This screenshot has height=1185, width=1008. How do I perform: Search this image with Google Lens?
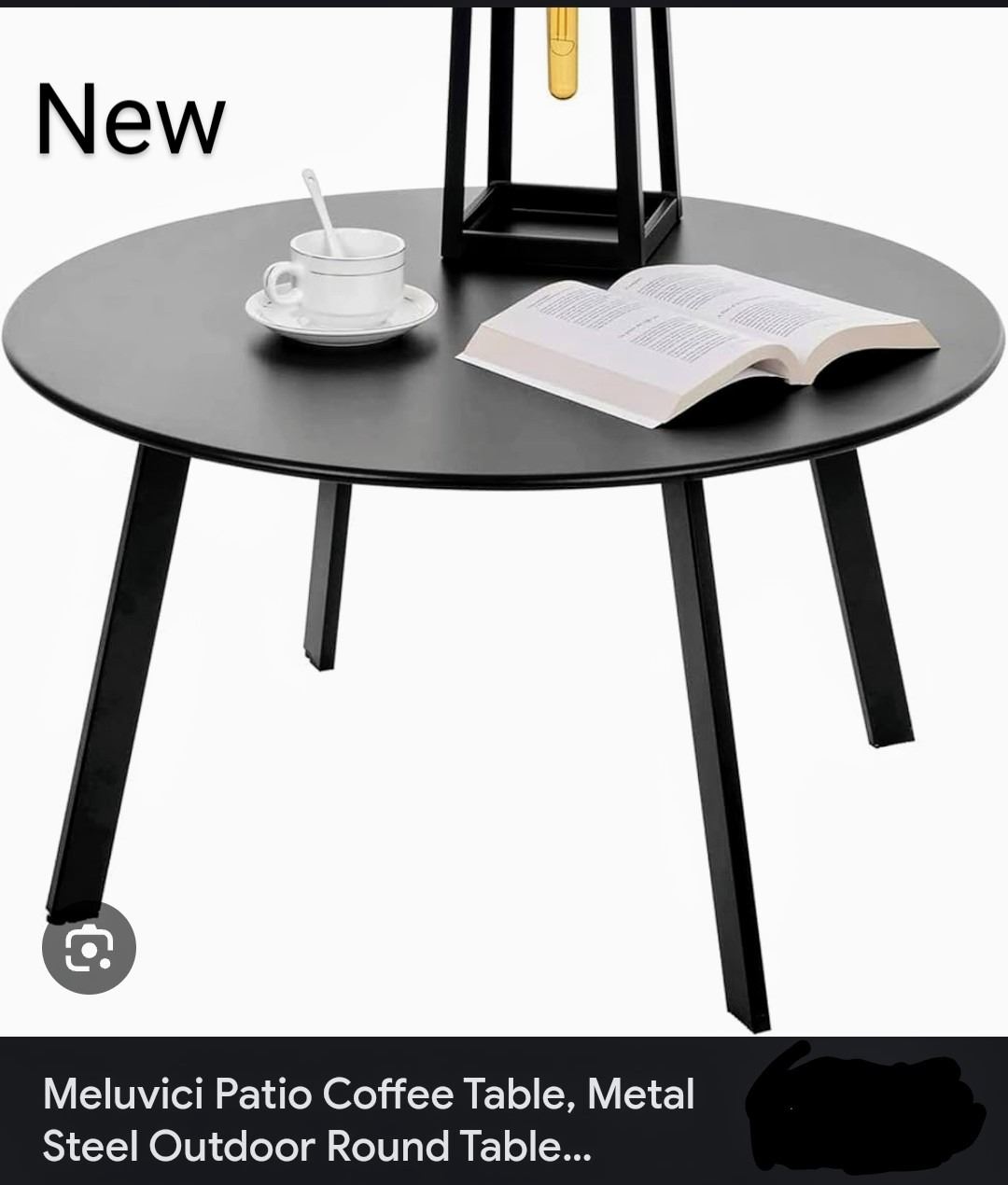[89, 947]
